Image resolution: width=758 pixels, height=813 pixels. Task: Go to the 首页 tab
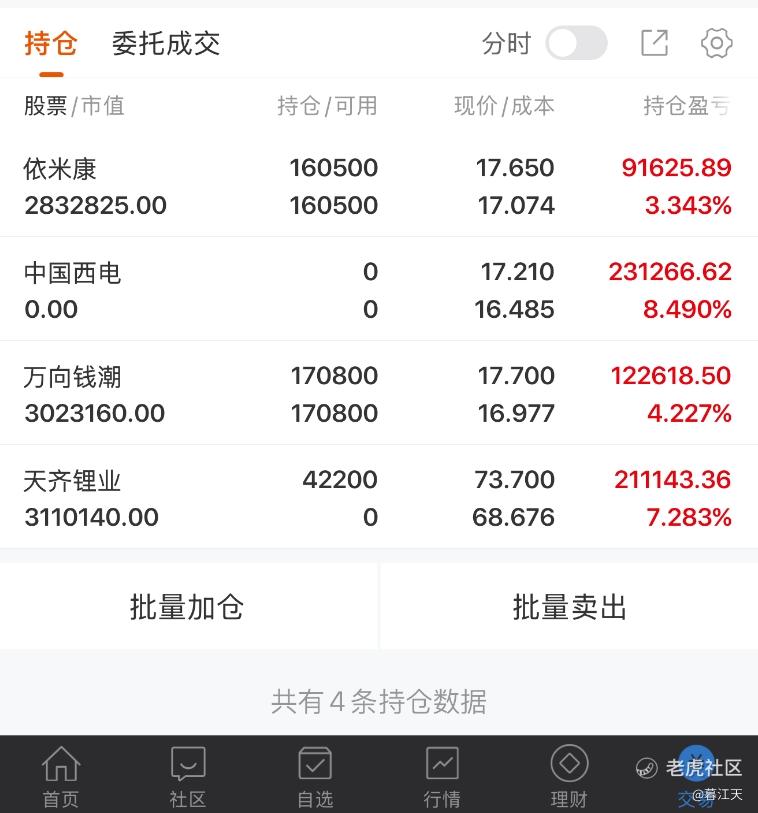click(61, 776)
